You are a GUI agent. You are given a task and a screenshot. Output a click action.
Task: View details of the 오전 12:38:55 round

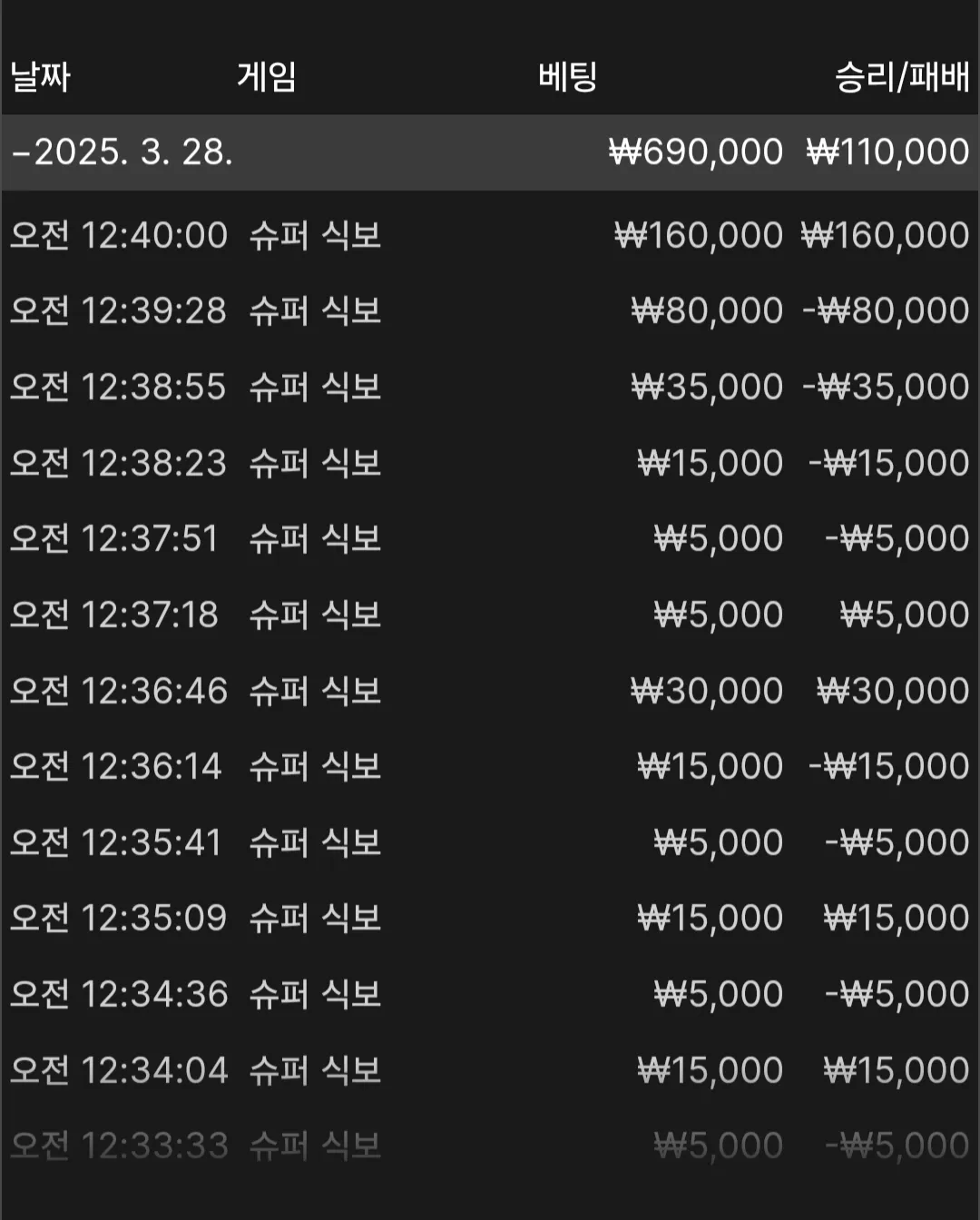[x=490, y=388]
